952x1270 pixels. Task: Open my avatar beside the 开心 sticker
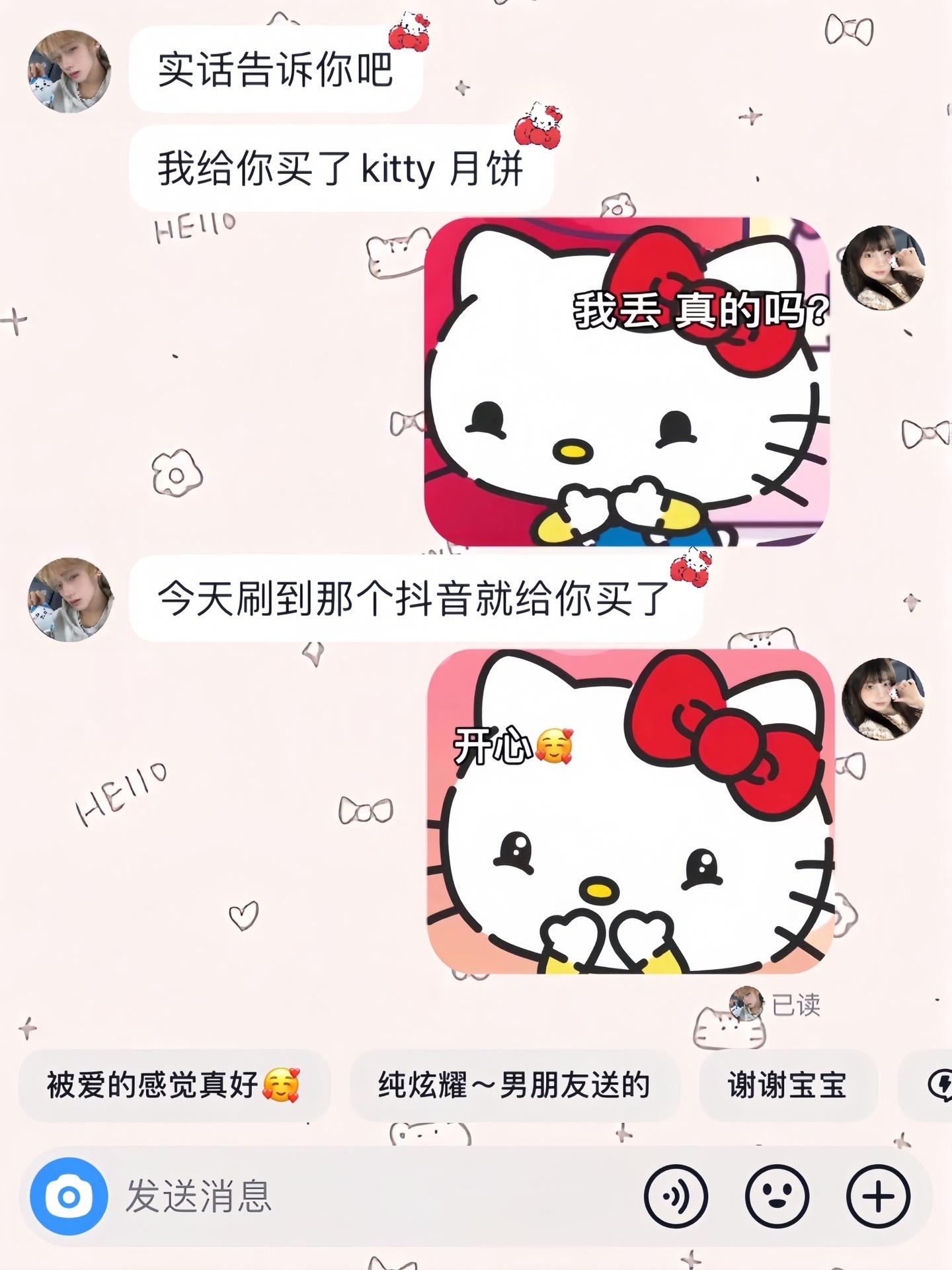(883, 698)
